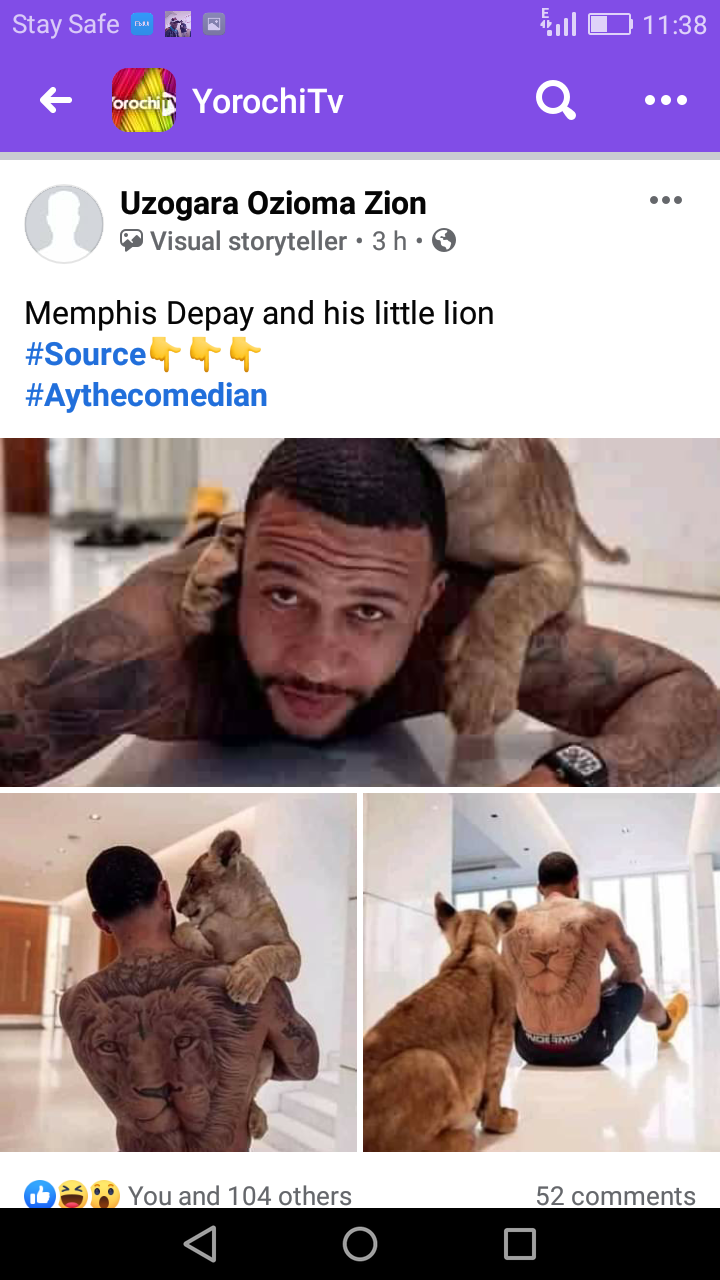Open the large top photo of the post
Screen dimensions: 720x1280
coord(360,612)
